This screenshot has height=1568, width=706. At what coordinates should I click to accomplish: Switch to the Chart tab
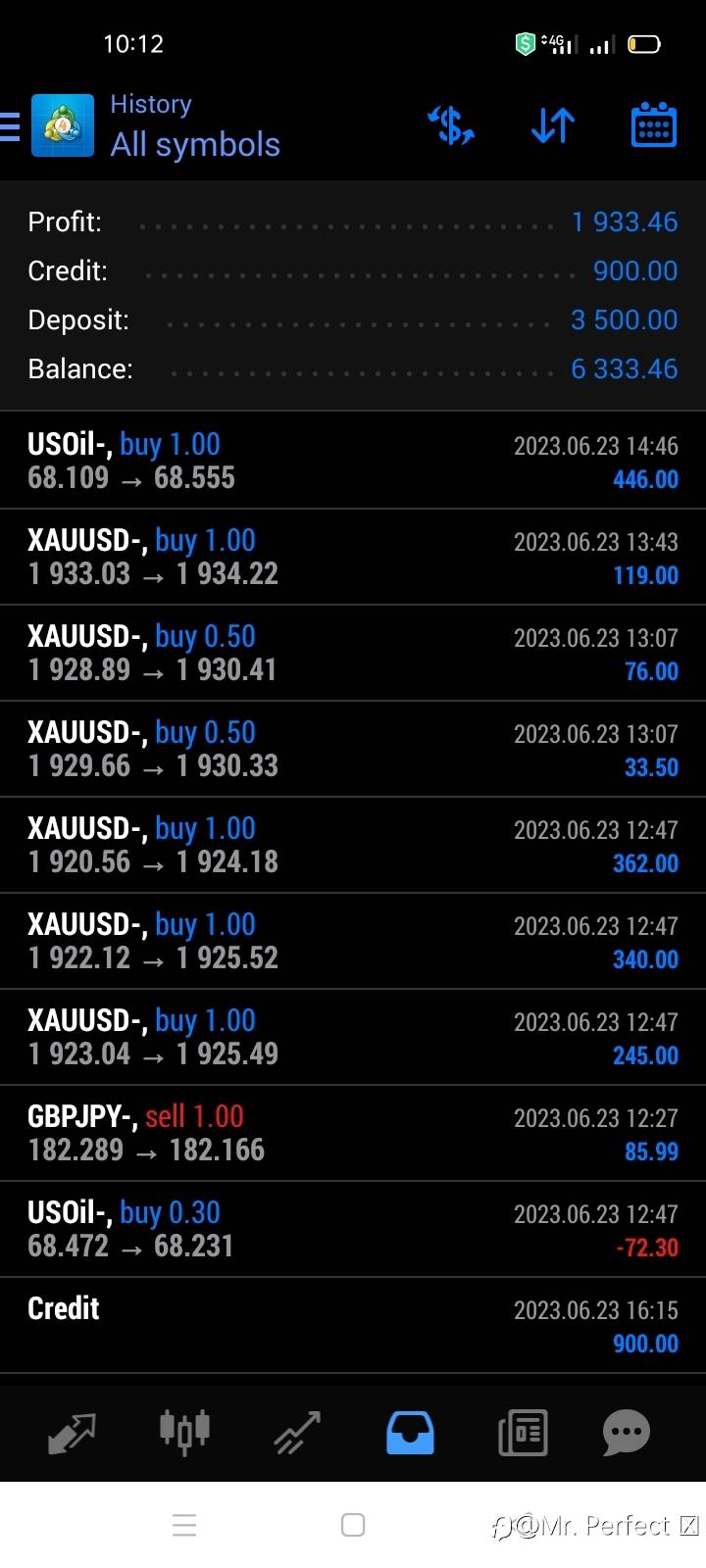(x=185, y=1433)
